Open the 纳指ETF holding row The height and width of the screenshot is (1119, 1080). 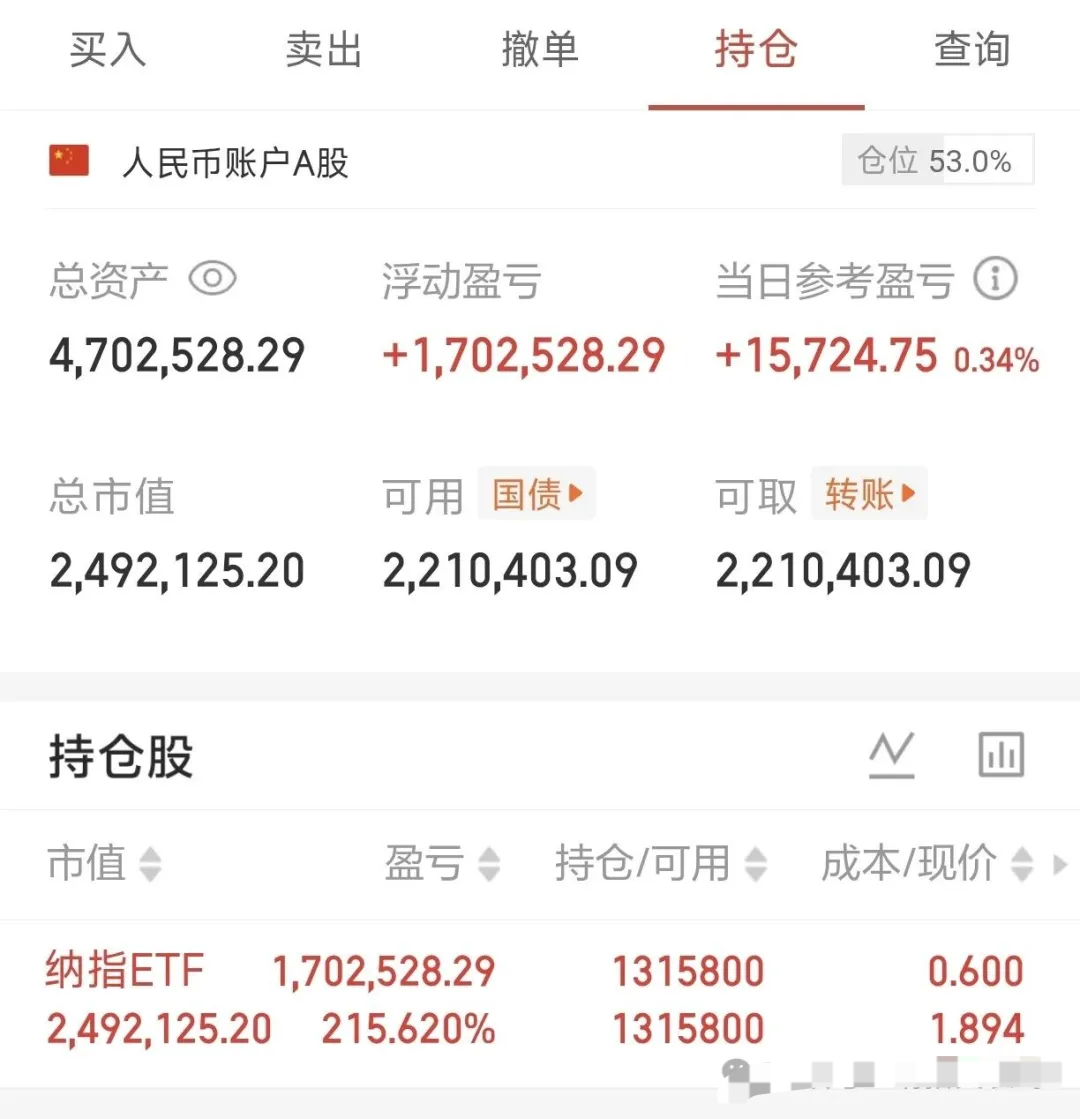pyautogui.click(x=540, y=999)
